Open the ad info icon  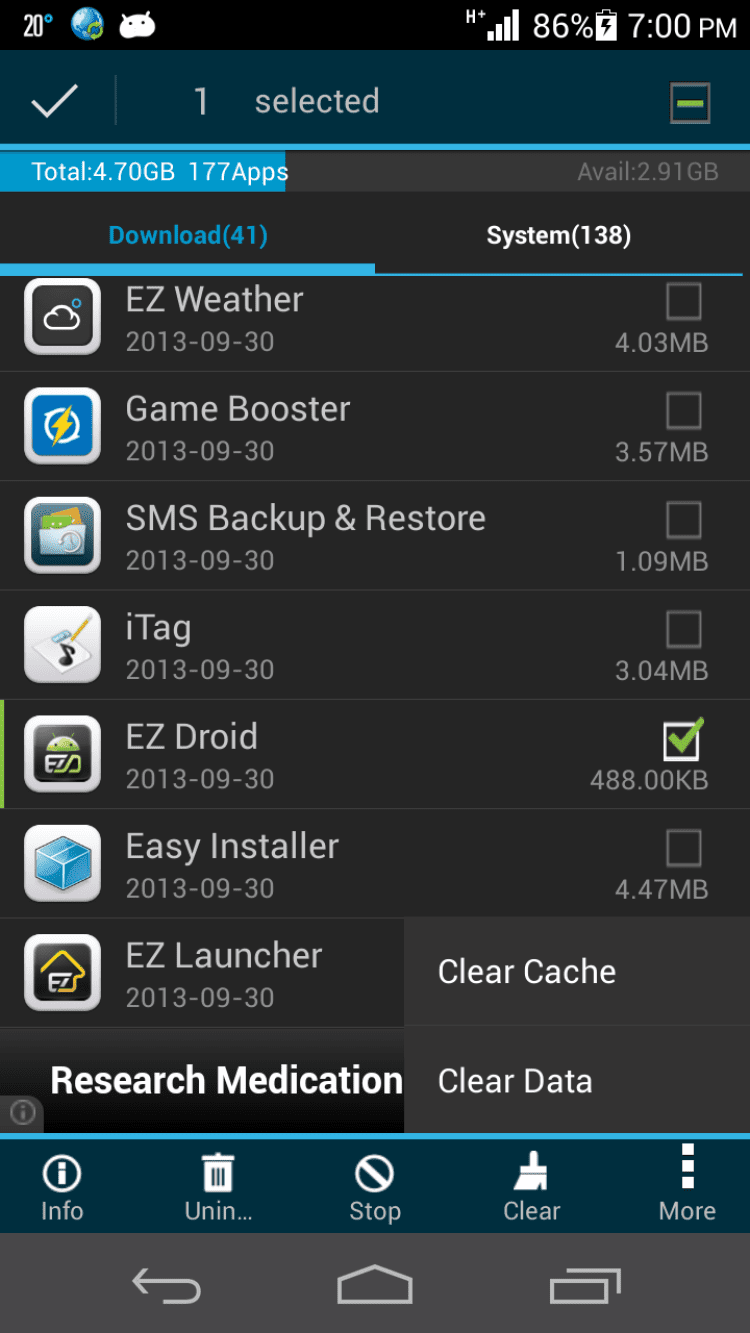22,1113
